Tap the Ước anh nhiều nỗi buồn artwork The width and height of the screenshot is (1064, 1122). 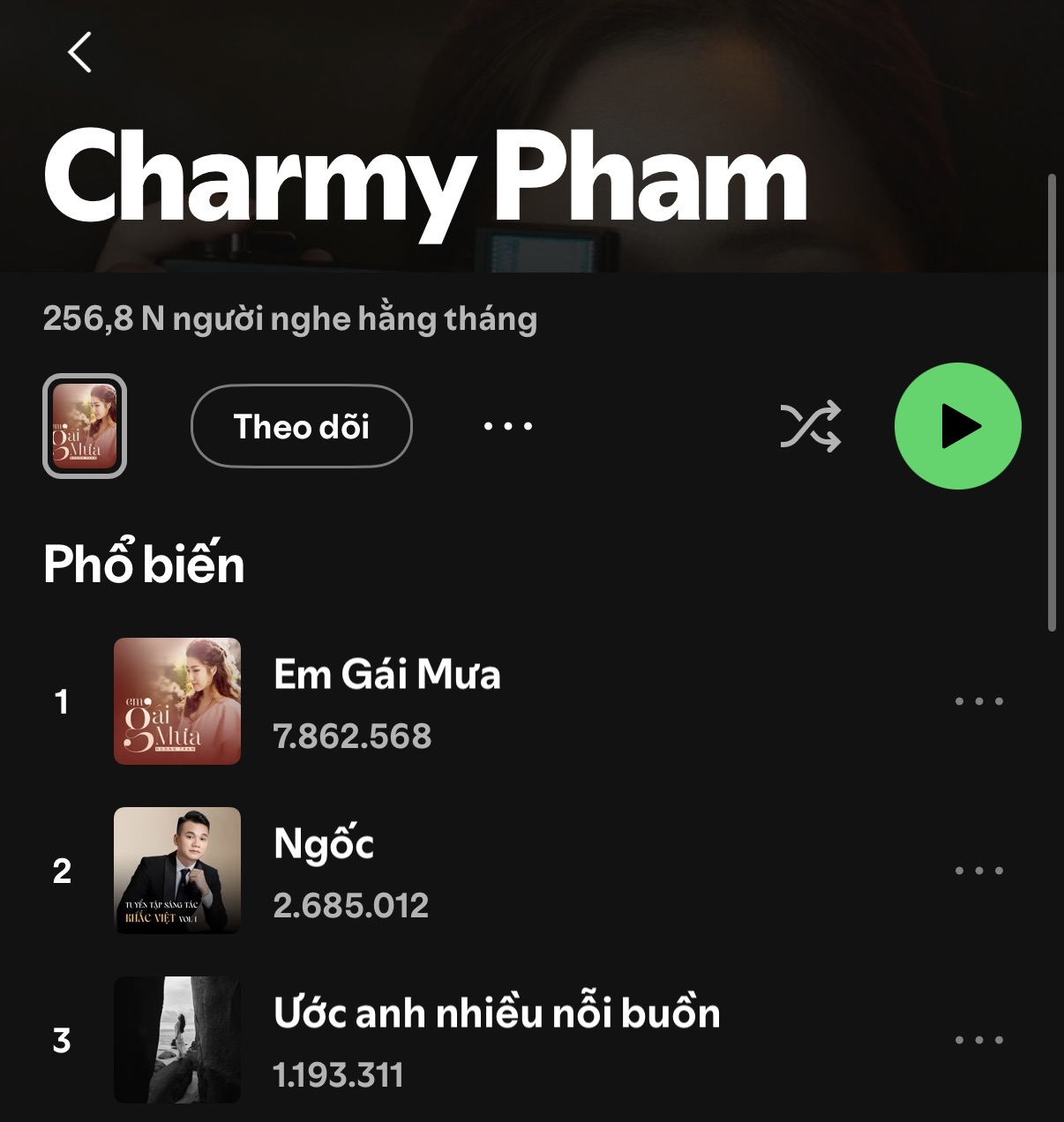point(177,1040)
